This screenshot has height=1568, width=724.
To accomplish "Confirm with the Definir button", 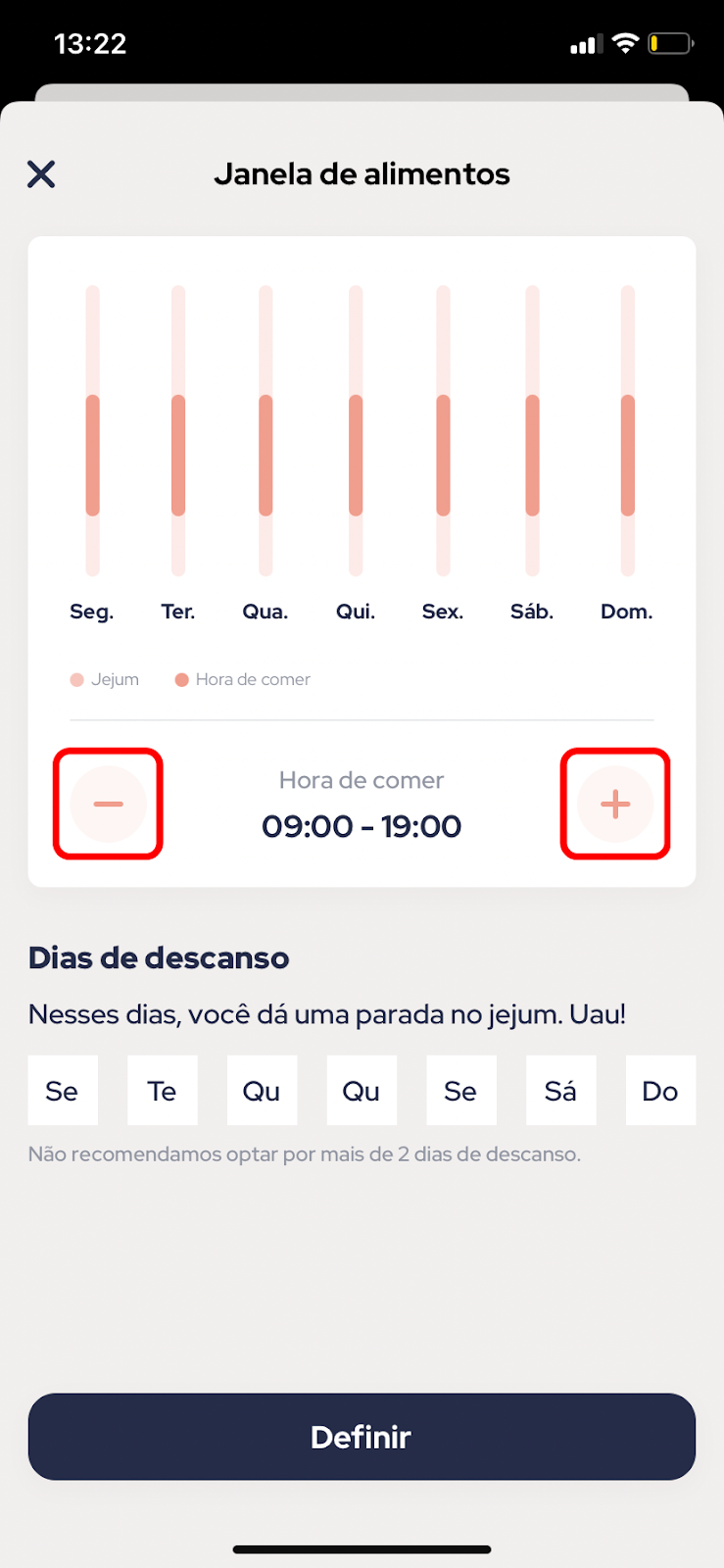I will click(362, 1437).
